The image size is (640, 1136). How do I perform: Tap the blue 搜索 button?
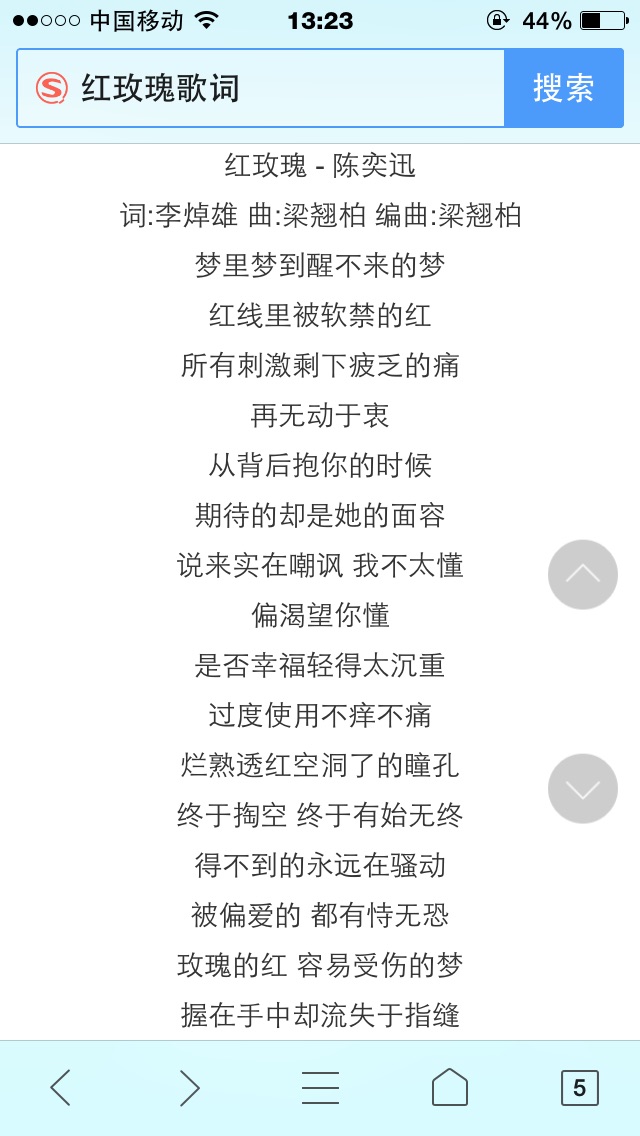(564, 88)
